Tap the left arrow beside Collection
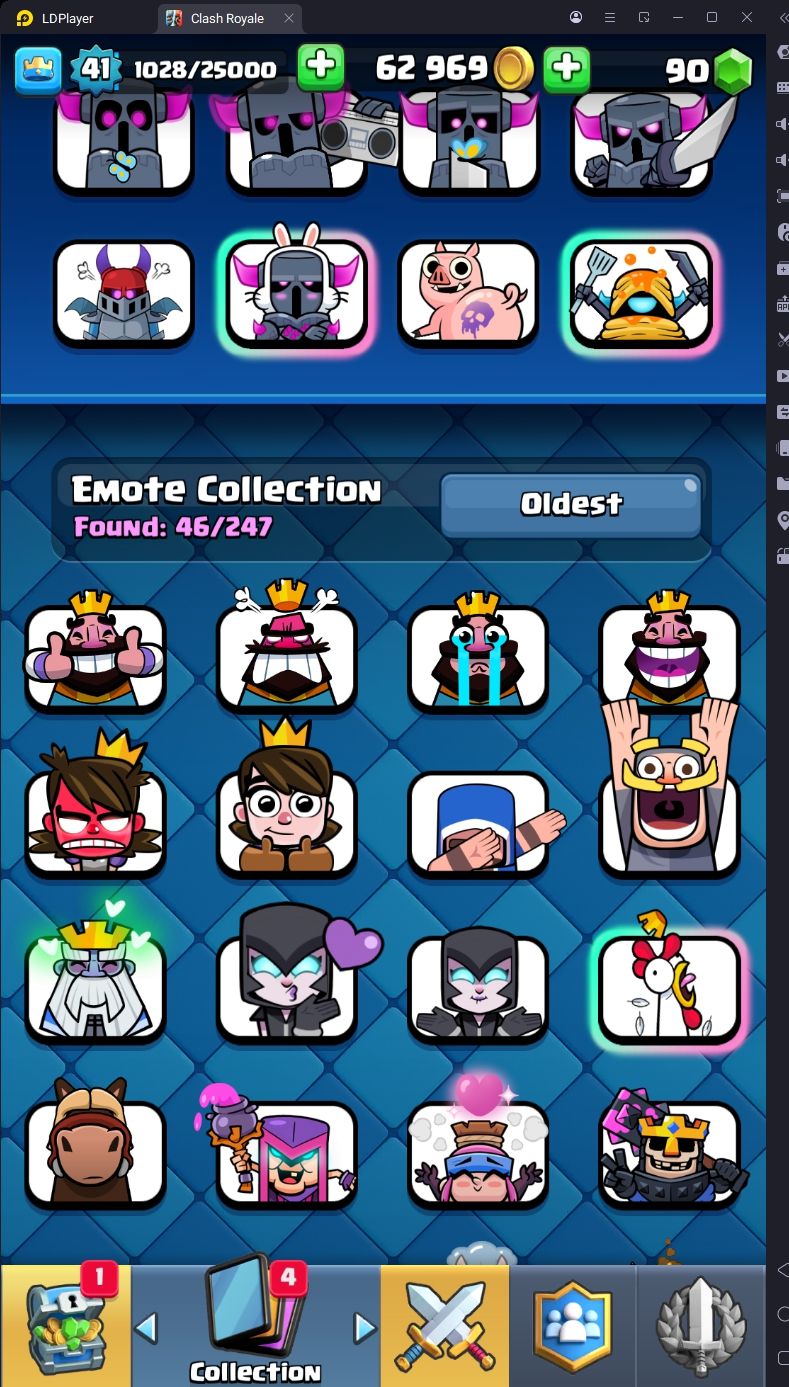The image size is (789, 1387). click(146, 1327)
